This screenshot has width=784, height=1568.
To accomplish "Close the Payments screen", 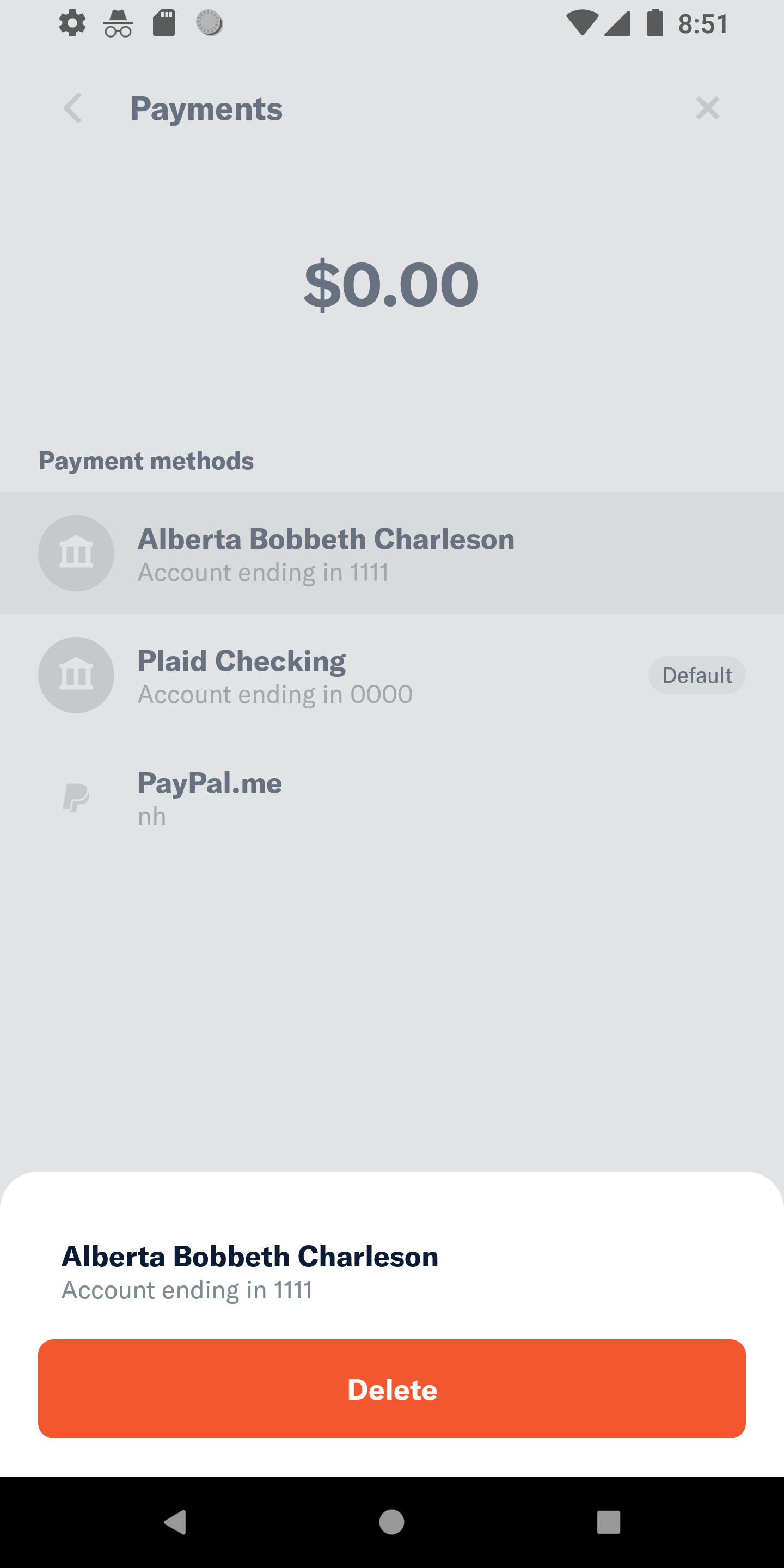I will point(707,108).
